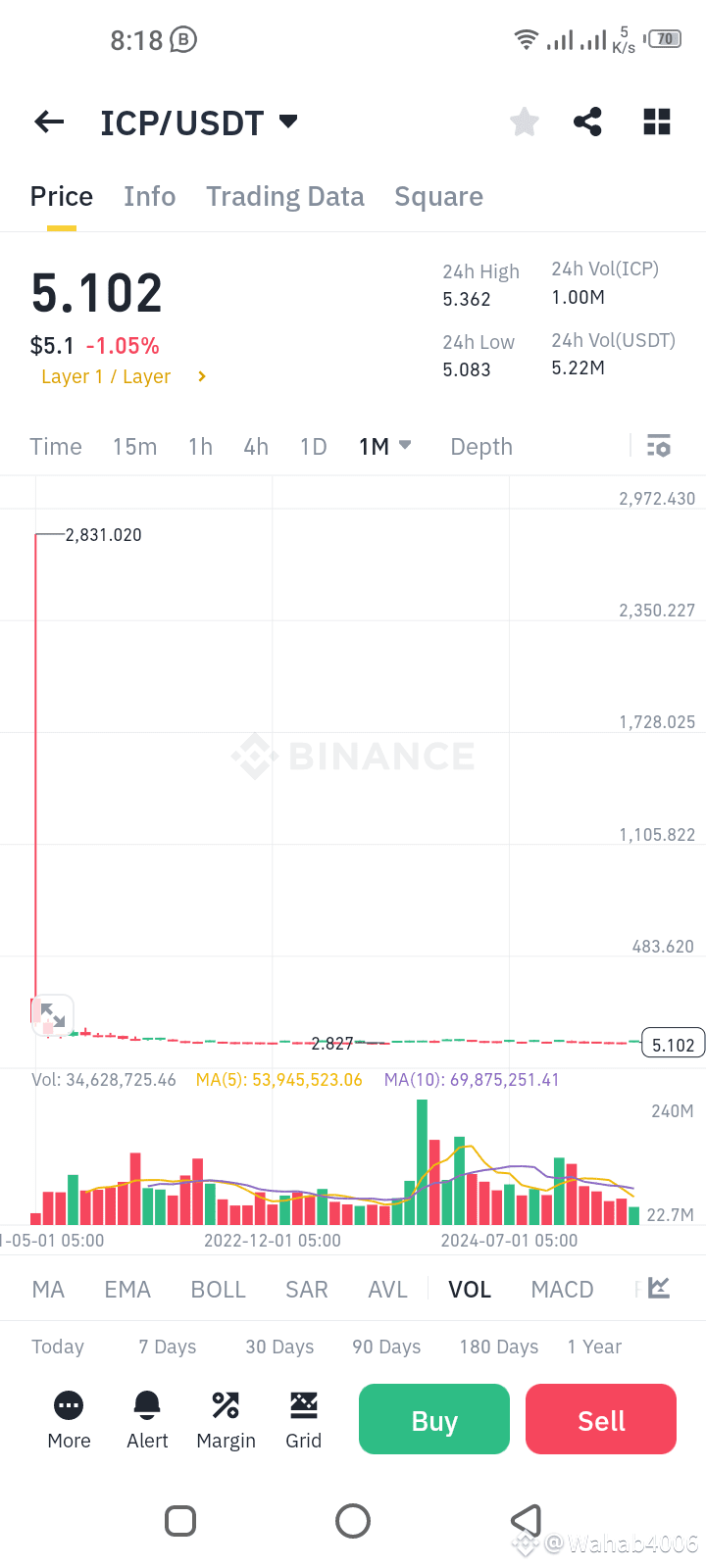Enable the MACD indicator
The width and height of the screenshot is (706, 1568).
(562, 1289)
